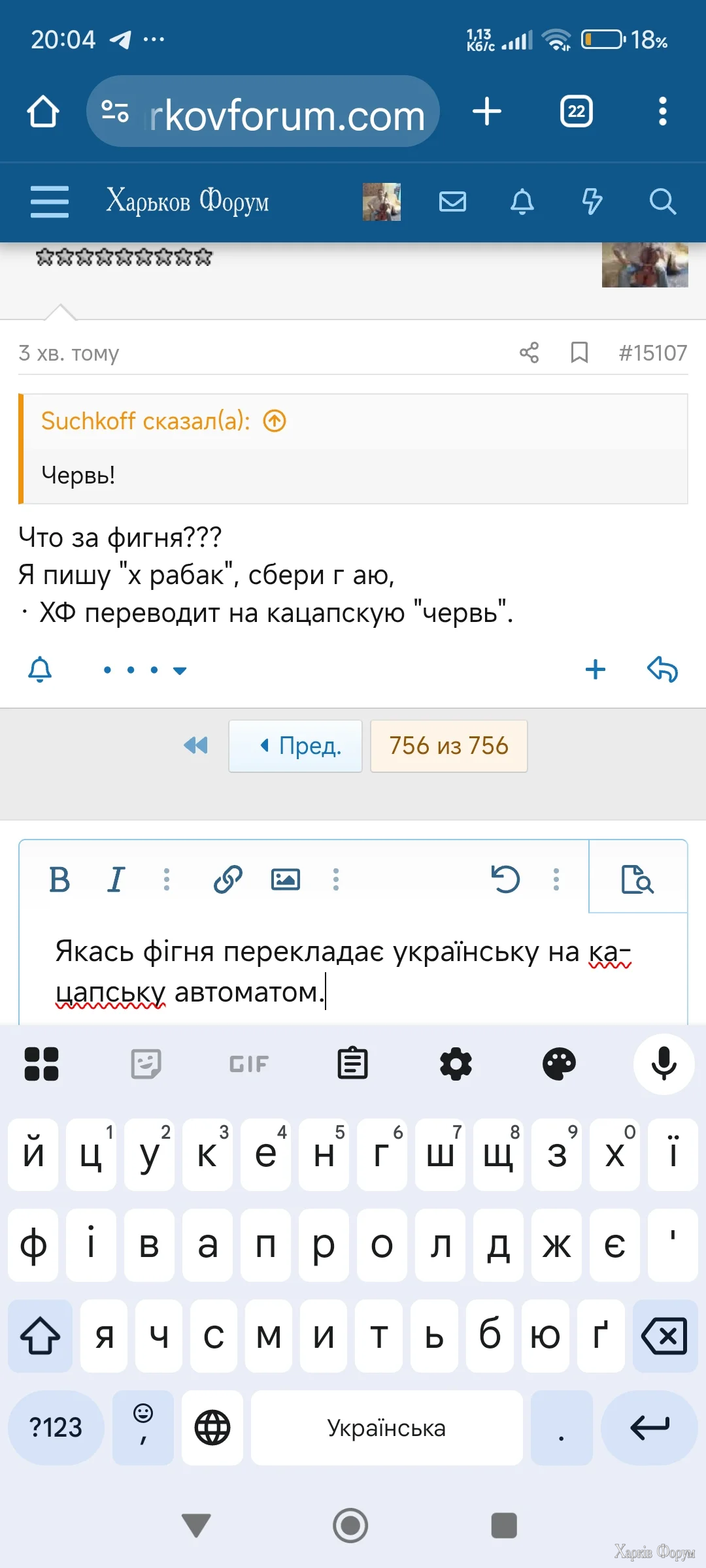The height and width of the screenshot is (1568, 706).
Task: Open page selector "756 из 756"
Action: tap(448, 746)
